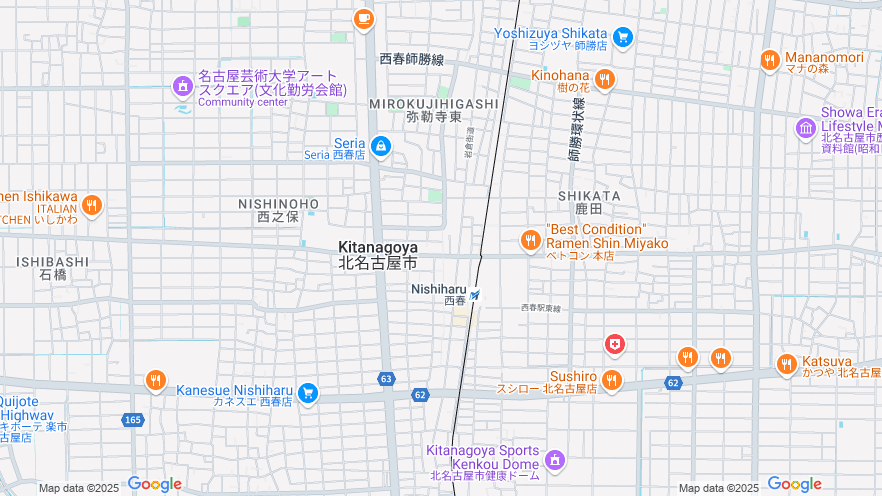
Task: Select the Nishiharu train station icon
Action: pos(476,295)
